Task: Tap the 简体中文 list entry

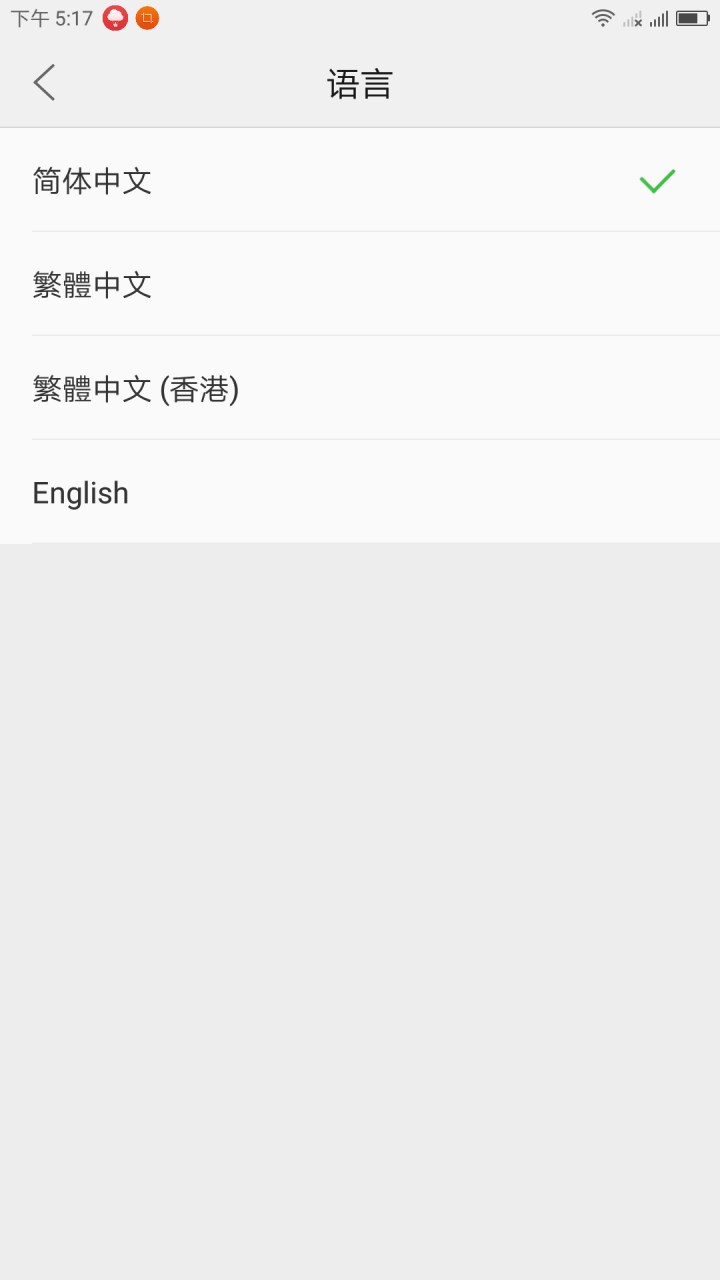Action: point(92,181)
